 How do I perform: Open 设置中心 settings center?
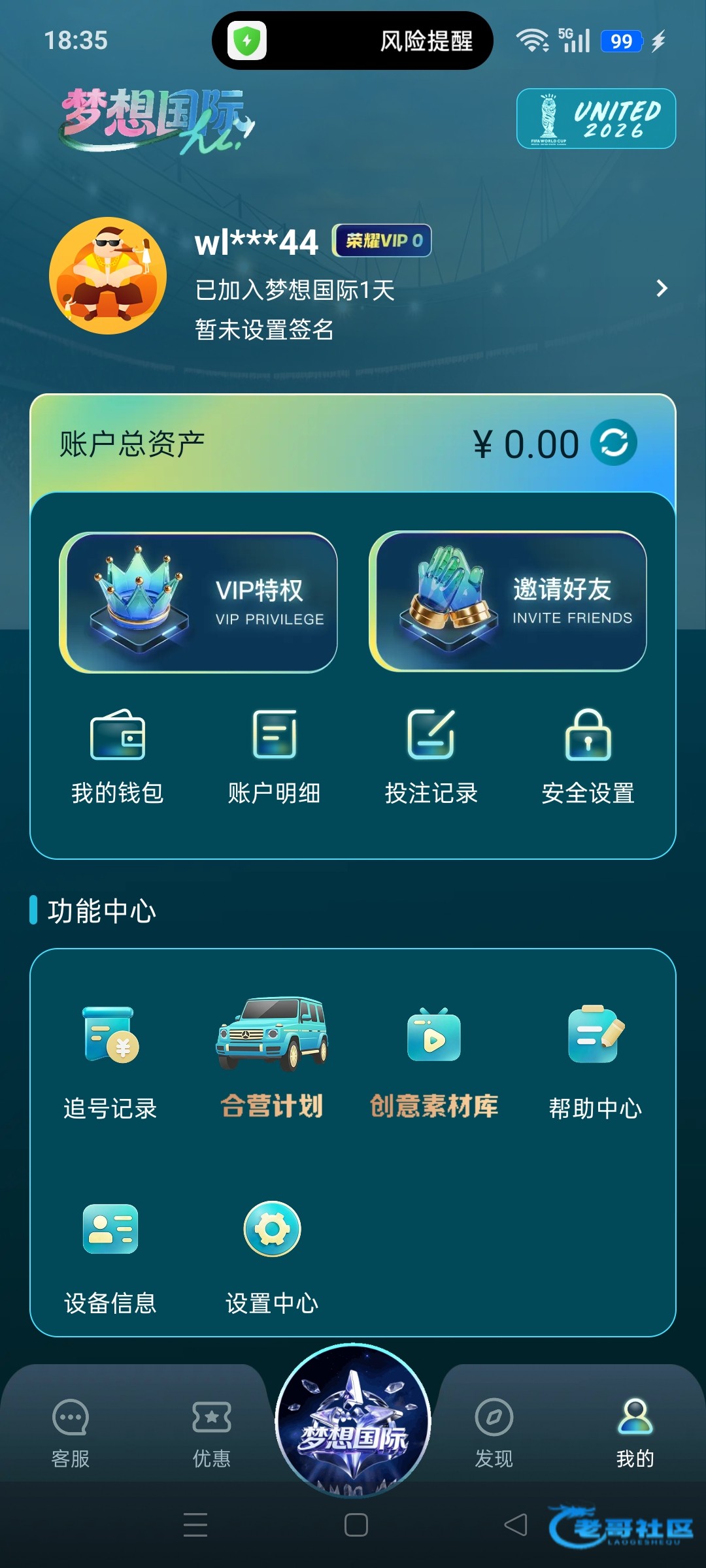[x=272, y=1256]
